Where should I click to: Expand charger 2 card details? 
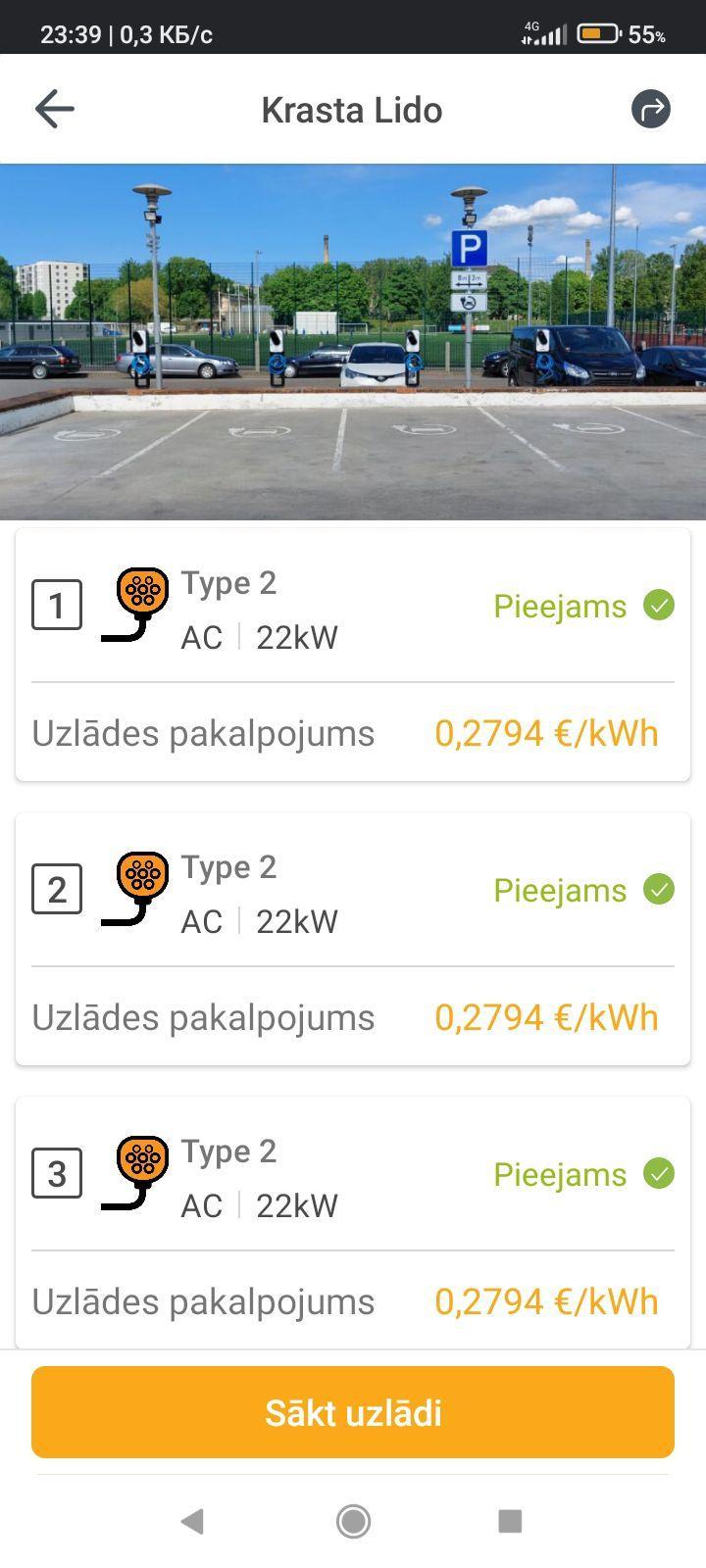353,939
